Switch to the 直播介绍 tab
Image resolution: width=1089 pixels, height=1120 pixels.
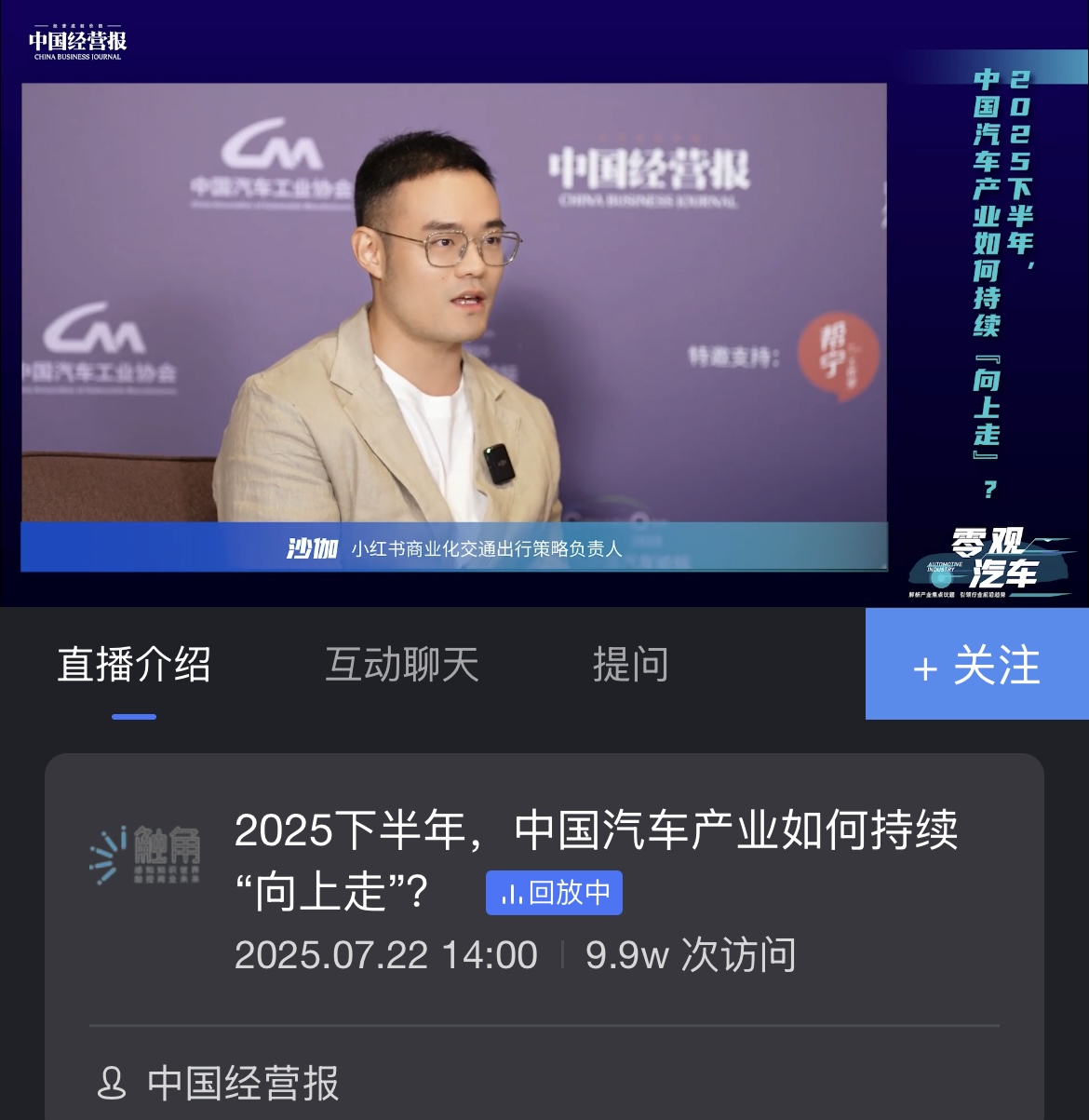[x=134, y=665]
